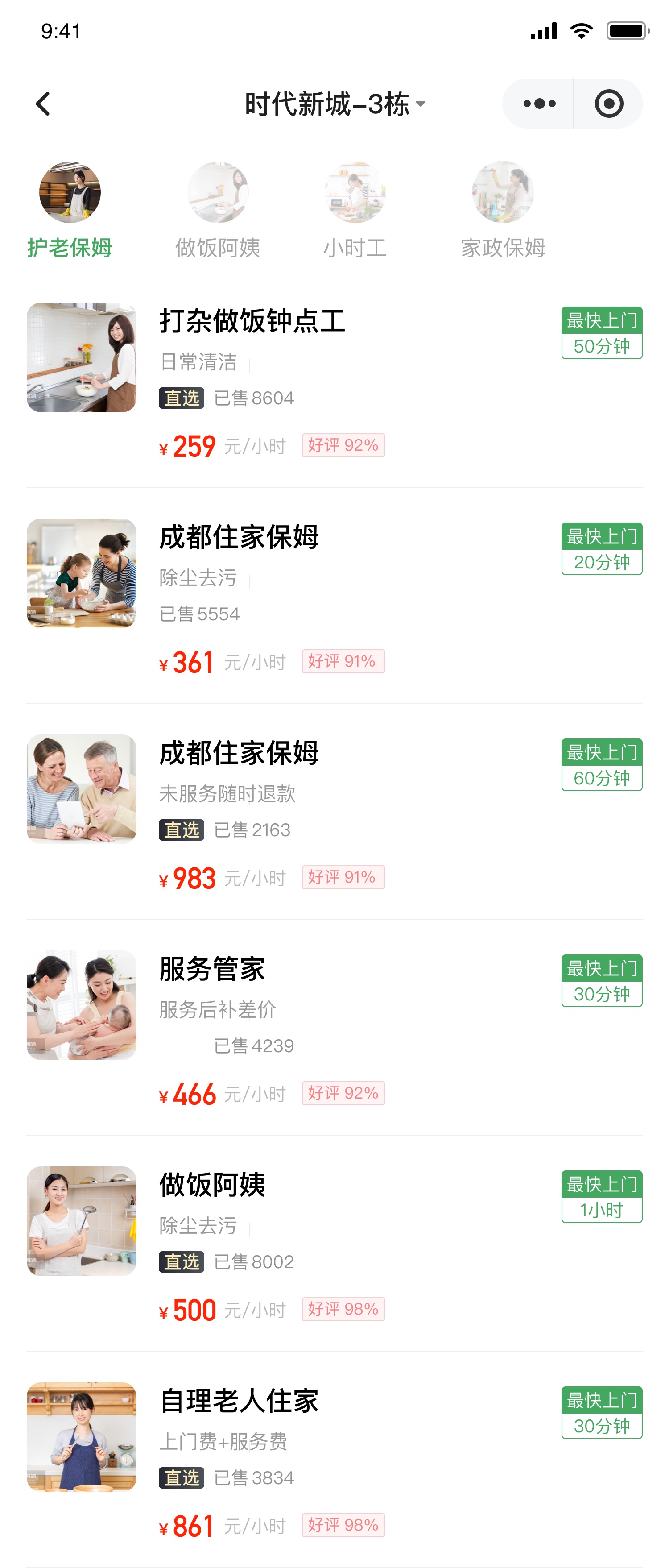Switch to the 小时工 category
669x1568 pixels.
[x=355, y=209]
